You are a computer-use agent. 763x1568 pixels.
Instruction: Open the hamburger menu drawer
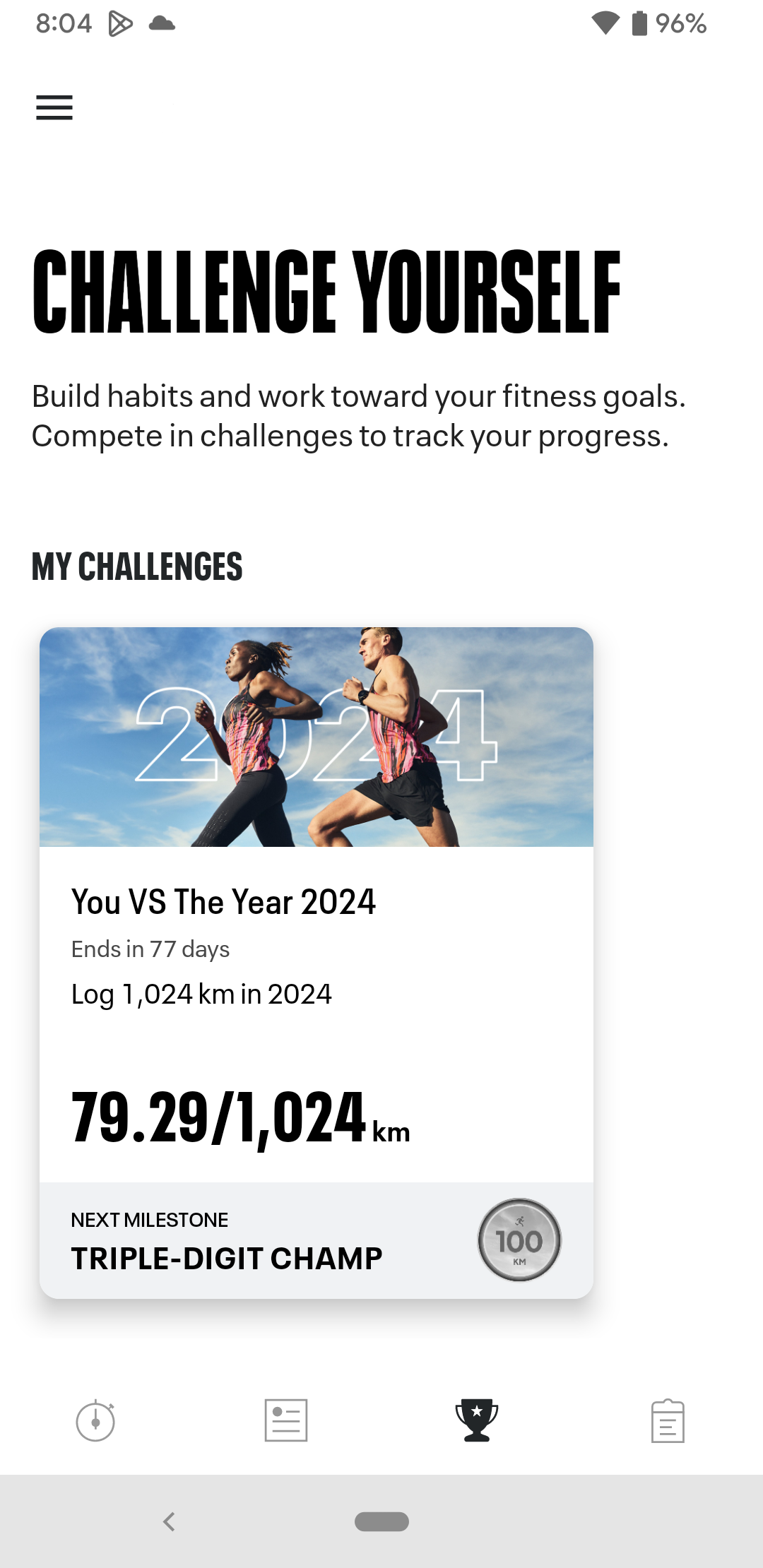(x=54, y=107)
